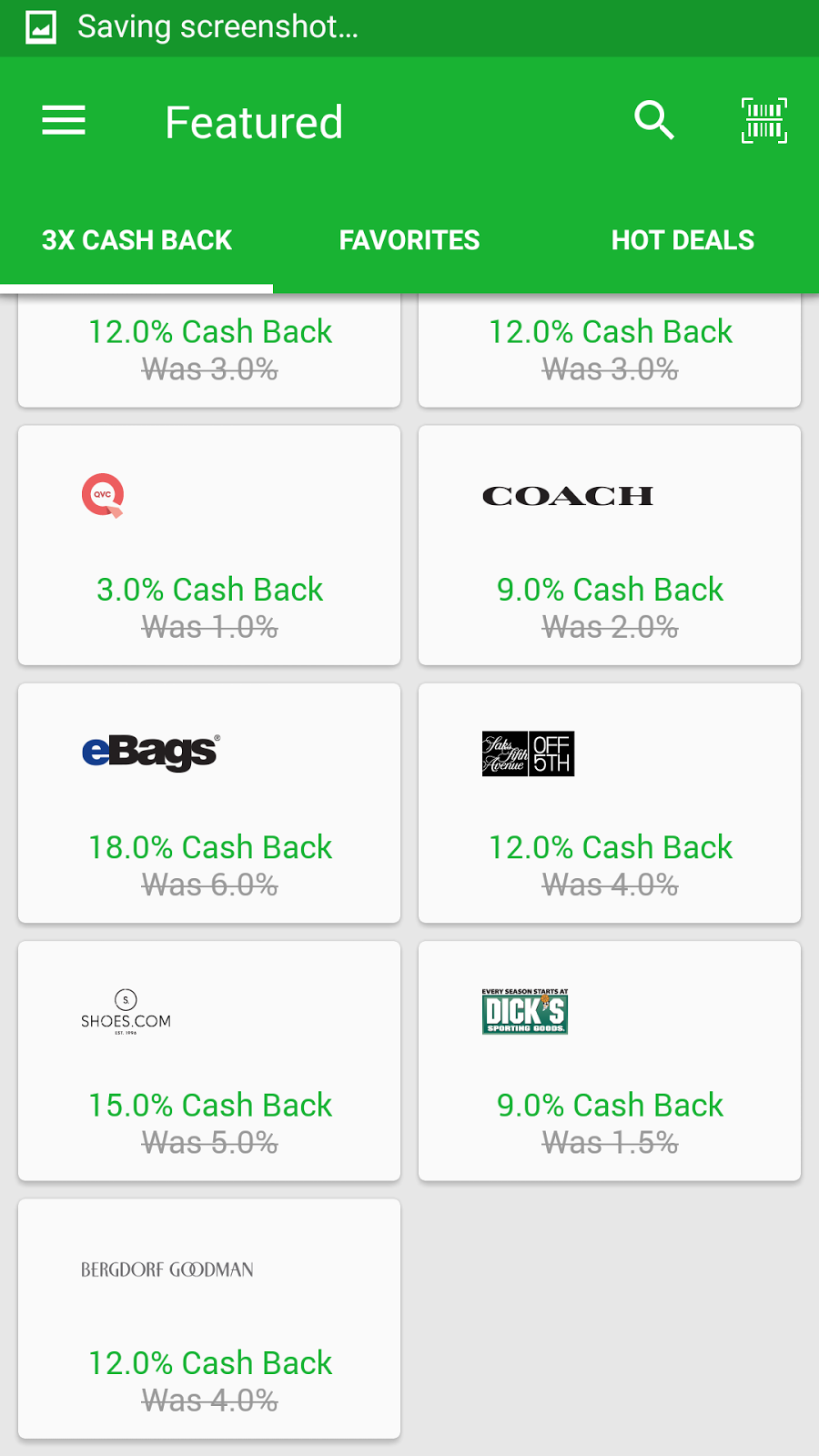
Task: Switch to the Favorites tab
Action: (409, 240)
